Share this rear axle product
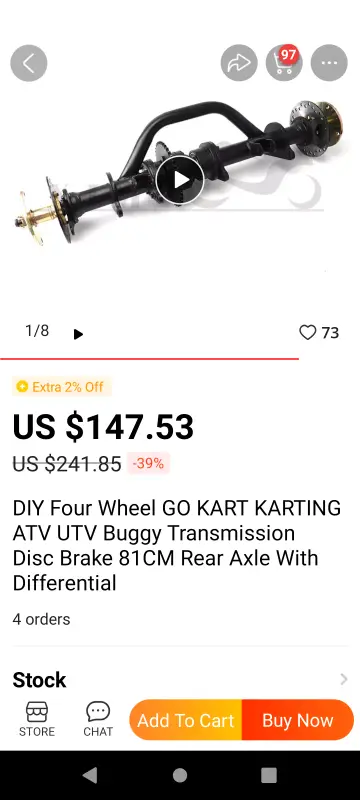Image resolution: width=360 pixels, height=800 pixels. click(239, 63)
